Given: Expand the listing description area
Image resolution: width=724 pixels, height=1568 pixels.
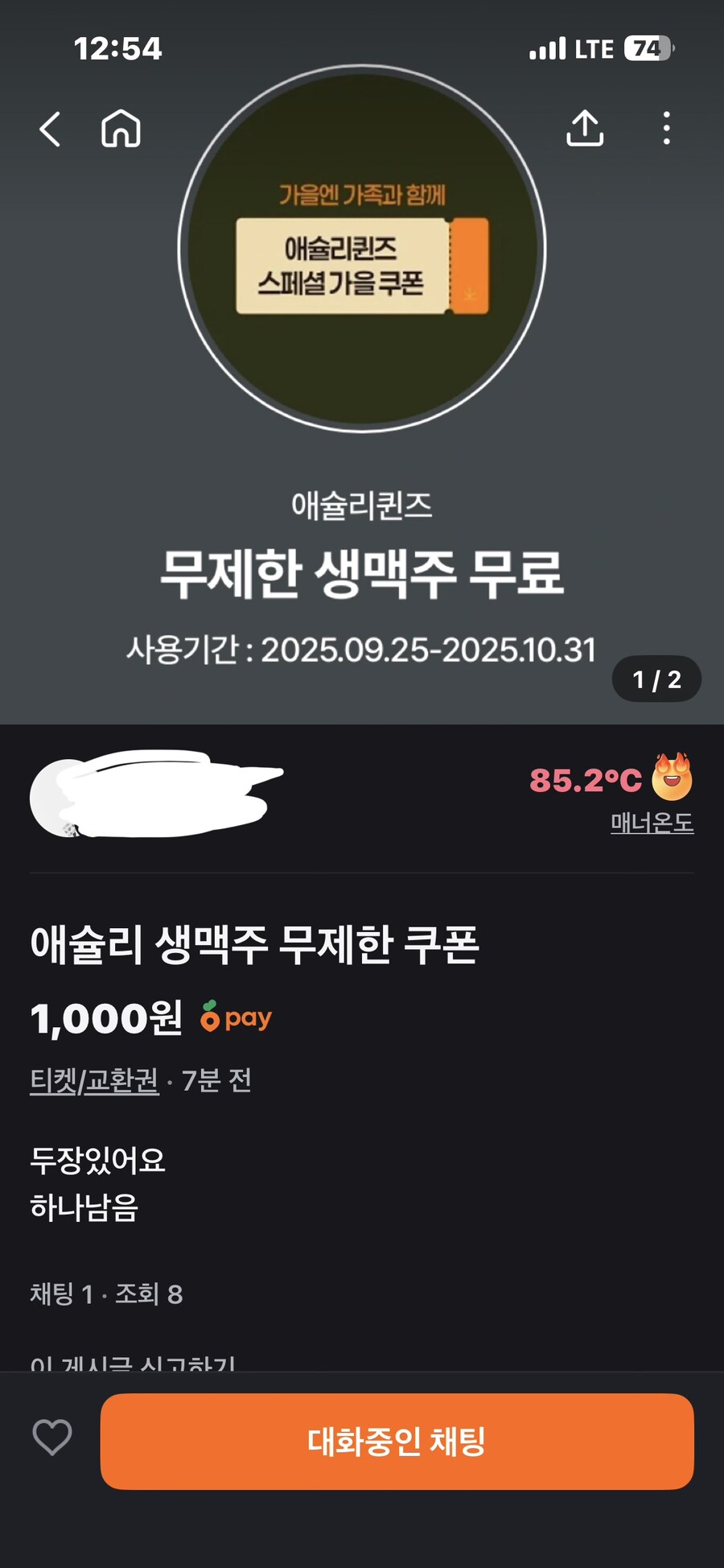Looking at the screenshot, I should click(97, 1183).
